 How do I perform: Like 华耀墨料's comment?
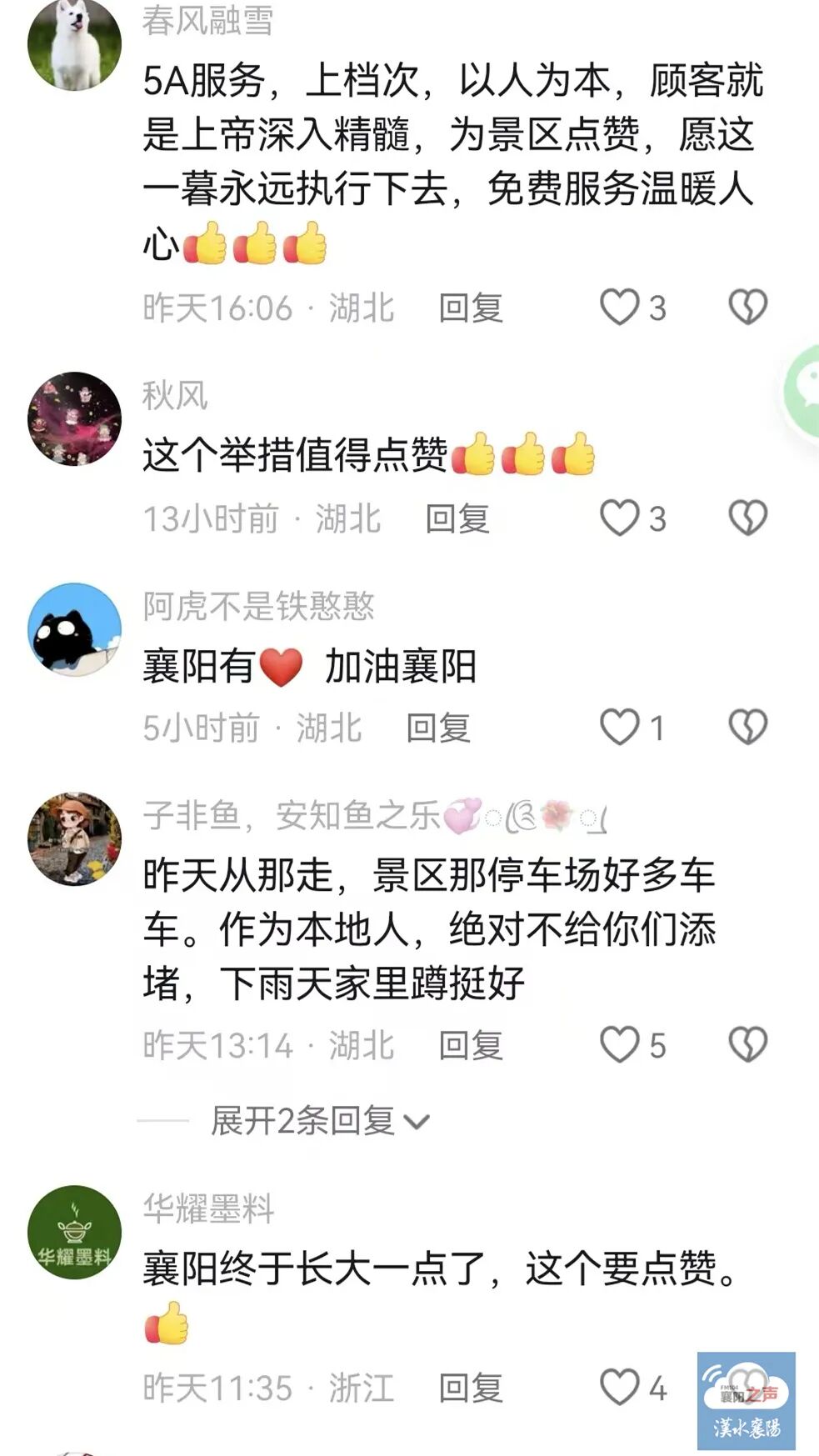pyautogui.click(x=620, y=1388)
